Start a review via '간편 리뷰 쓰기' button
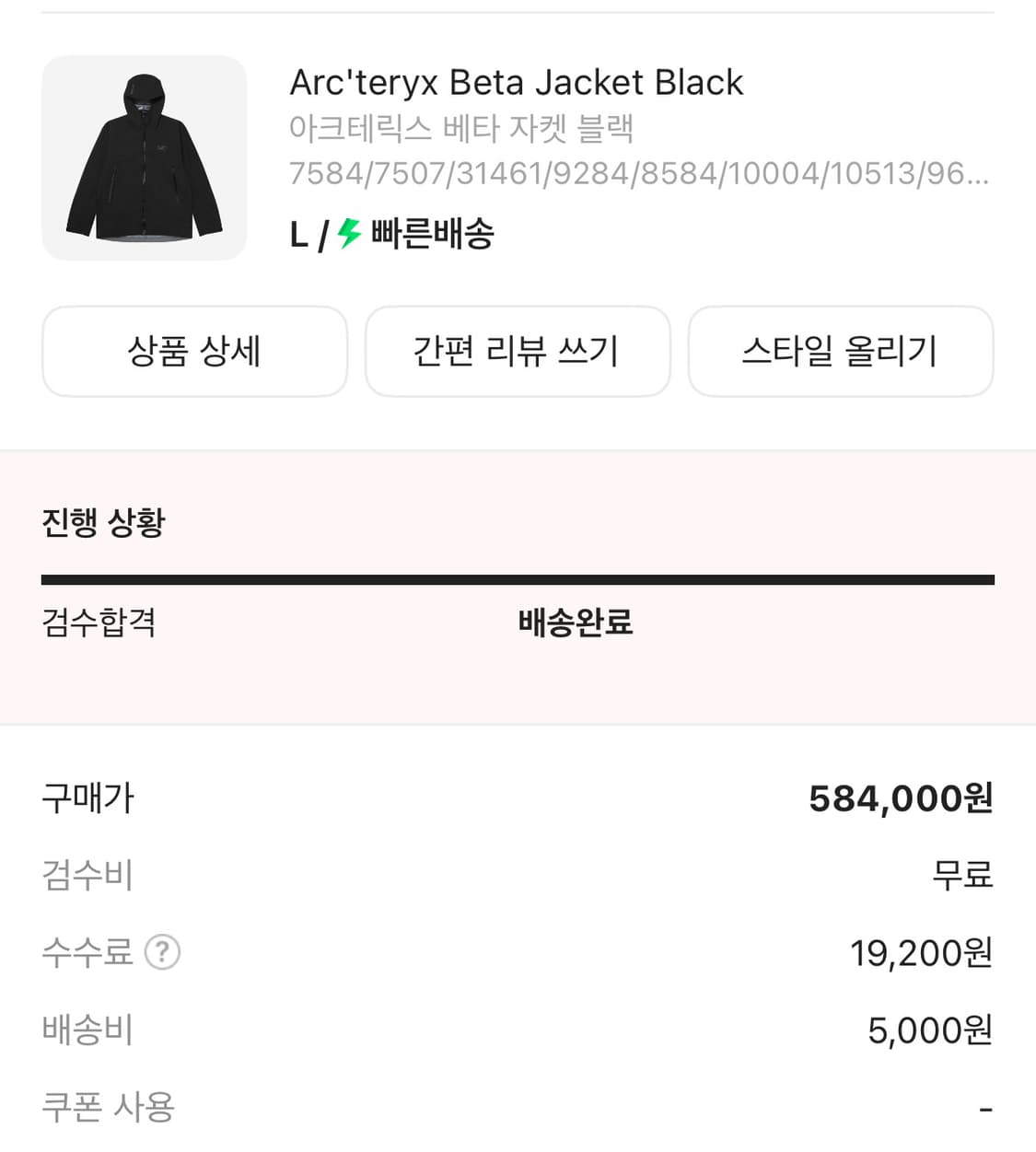The height and width of the screenshot is (1152, 1036). 518,352
